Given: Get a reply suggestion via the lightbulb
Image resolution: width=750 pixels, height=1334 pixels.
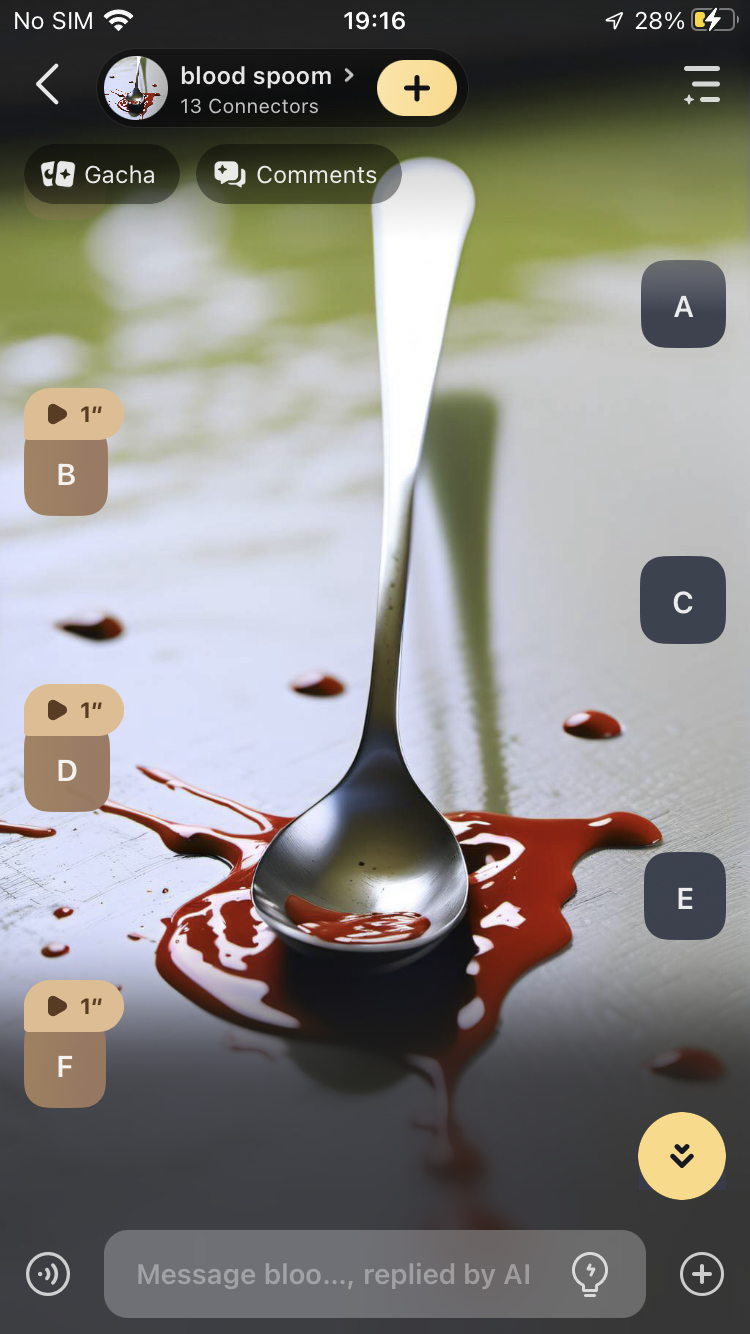Looking at the screenshot, I should pyautogui.click(x=590, y=1274).
